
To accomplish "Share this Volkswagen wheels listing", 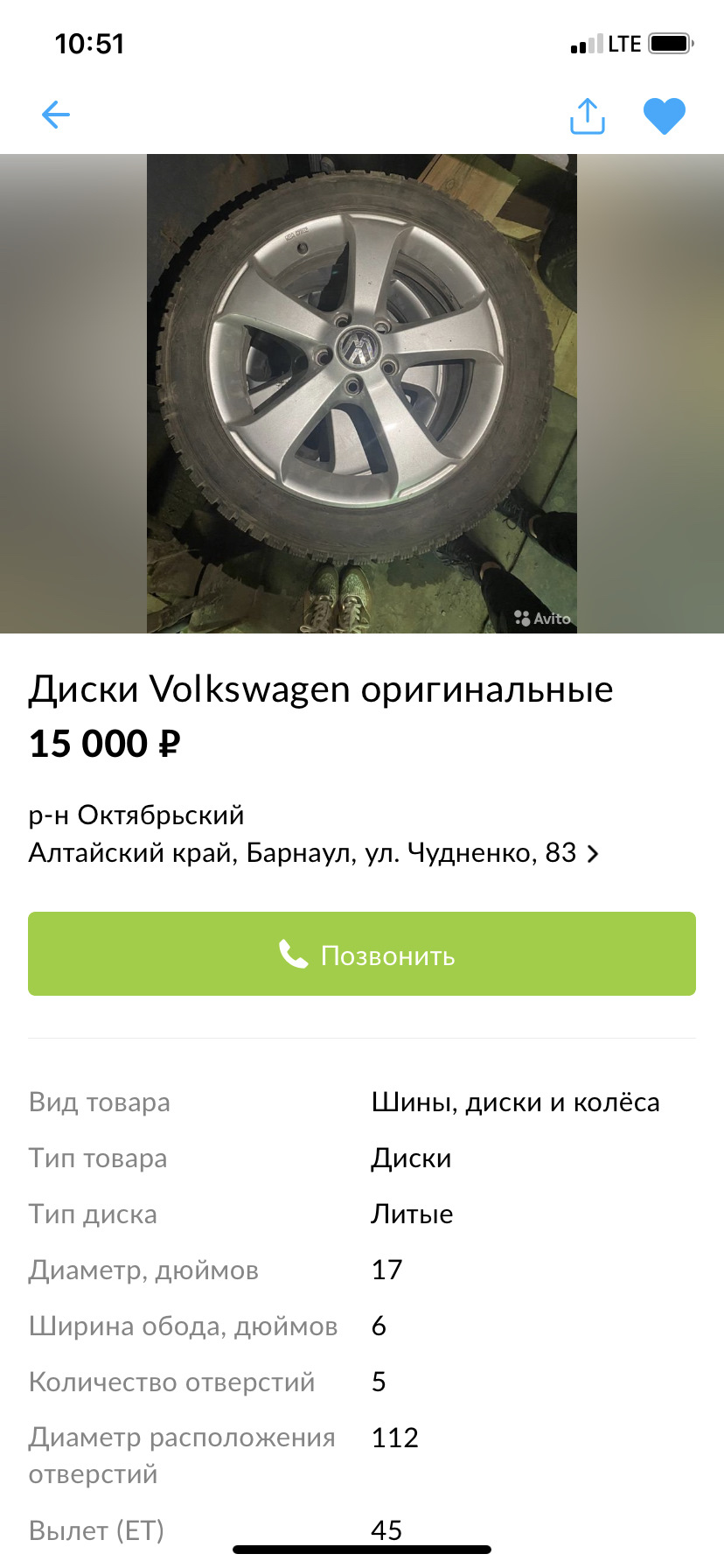I will click(588, 115).
